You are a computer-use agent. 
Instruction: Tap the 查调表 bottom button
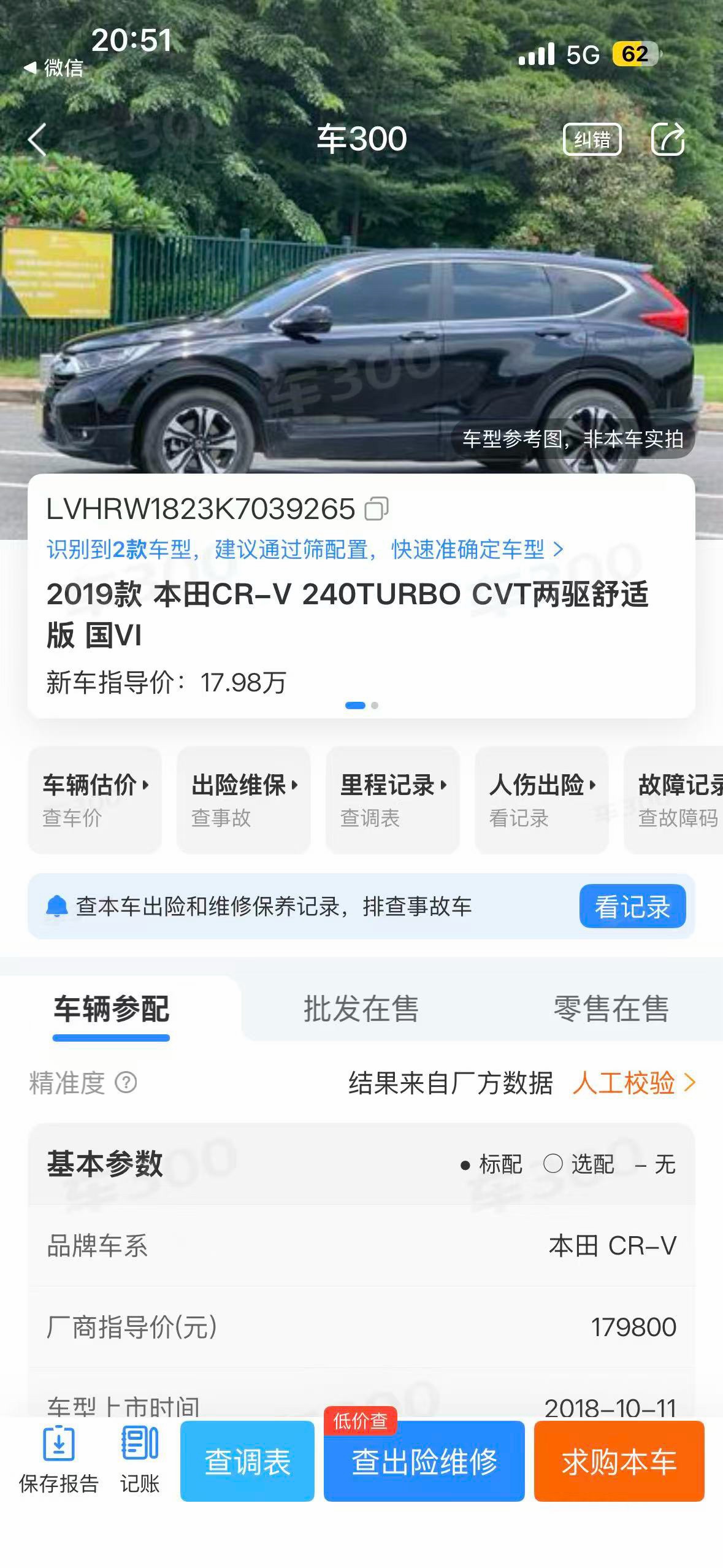(x=247, y=1461)
